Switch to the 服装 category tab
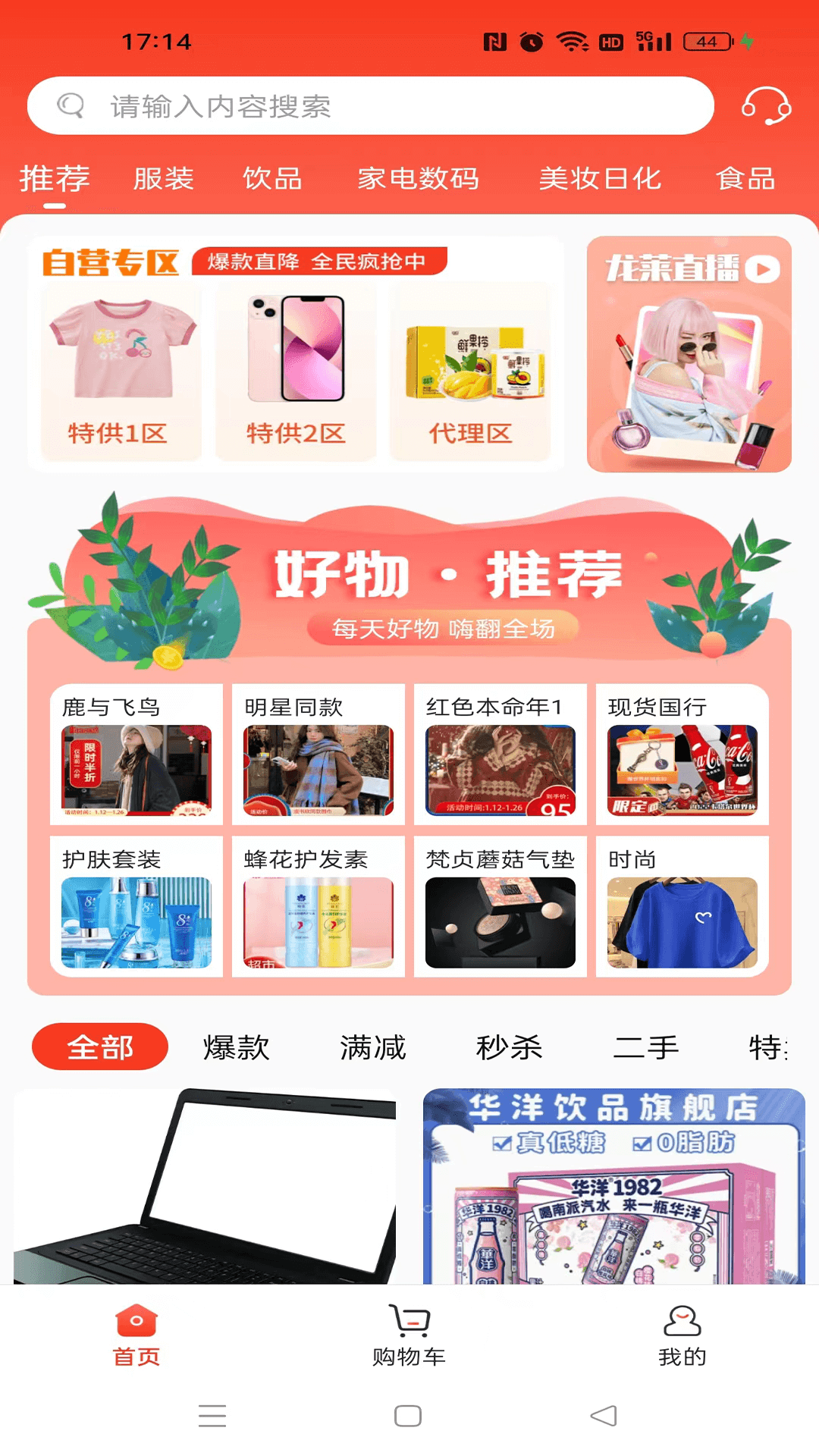819x1456 pixels. [164, 179]
